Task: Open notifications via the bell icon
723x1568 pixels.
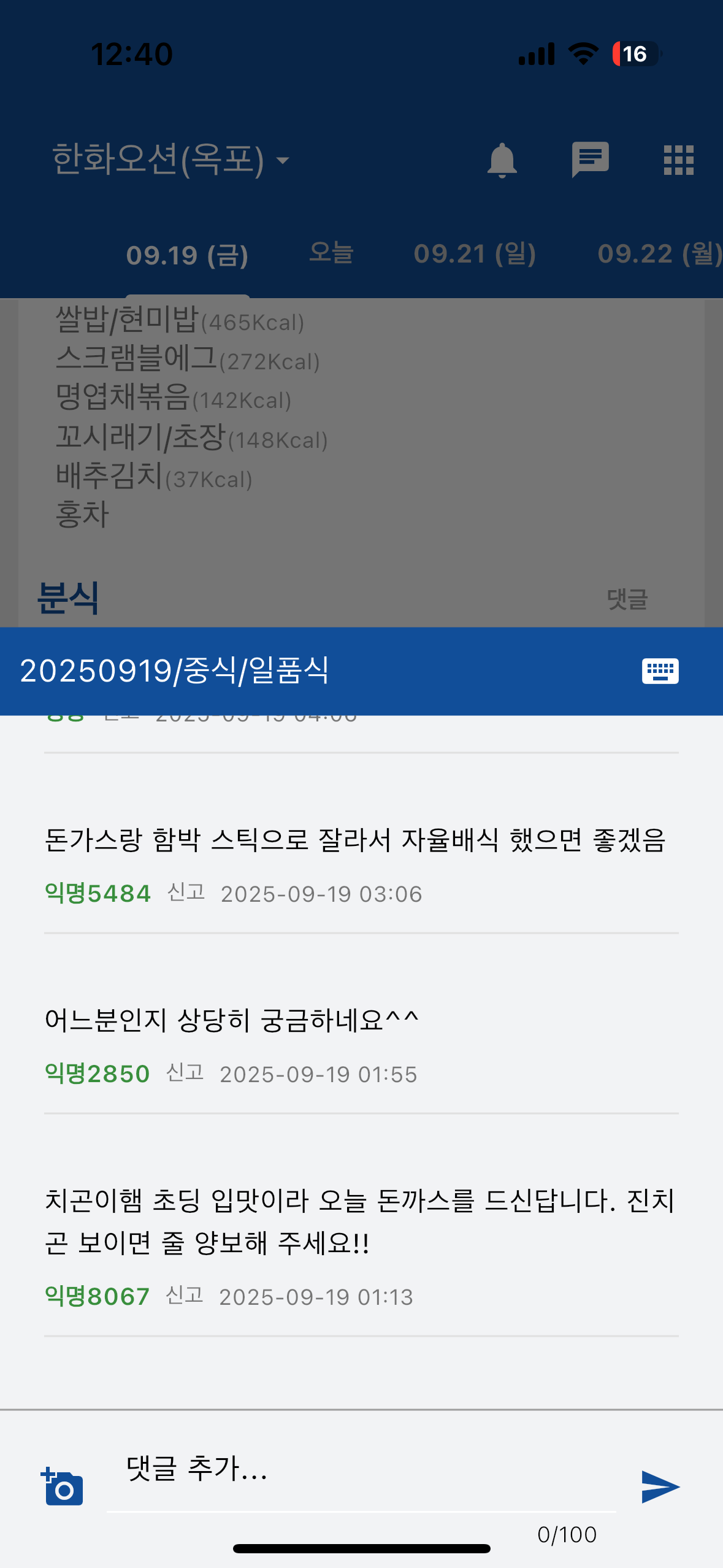Action: point(502,161)
